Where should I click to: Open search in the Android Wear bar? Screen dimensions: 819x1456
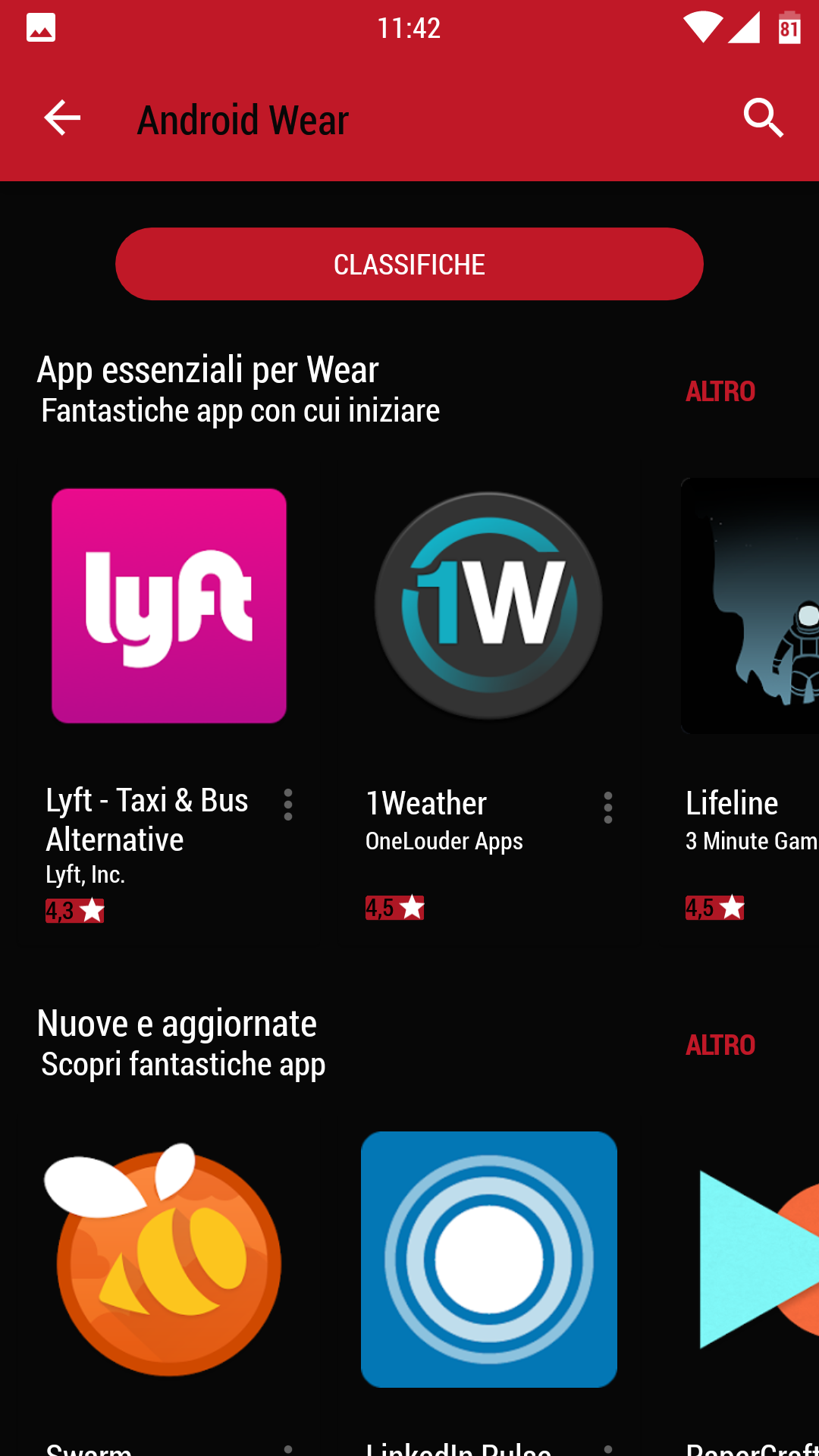(x=763, y=118)
